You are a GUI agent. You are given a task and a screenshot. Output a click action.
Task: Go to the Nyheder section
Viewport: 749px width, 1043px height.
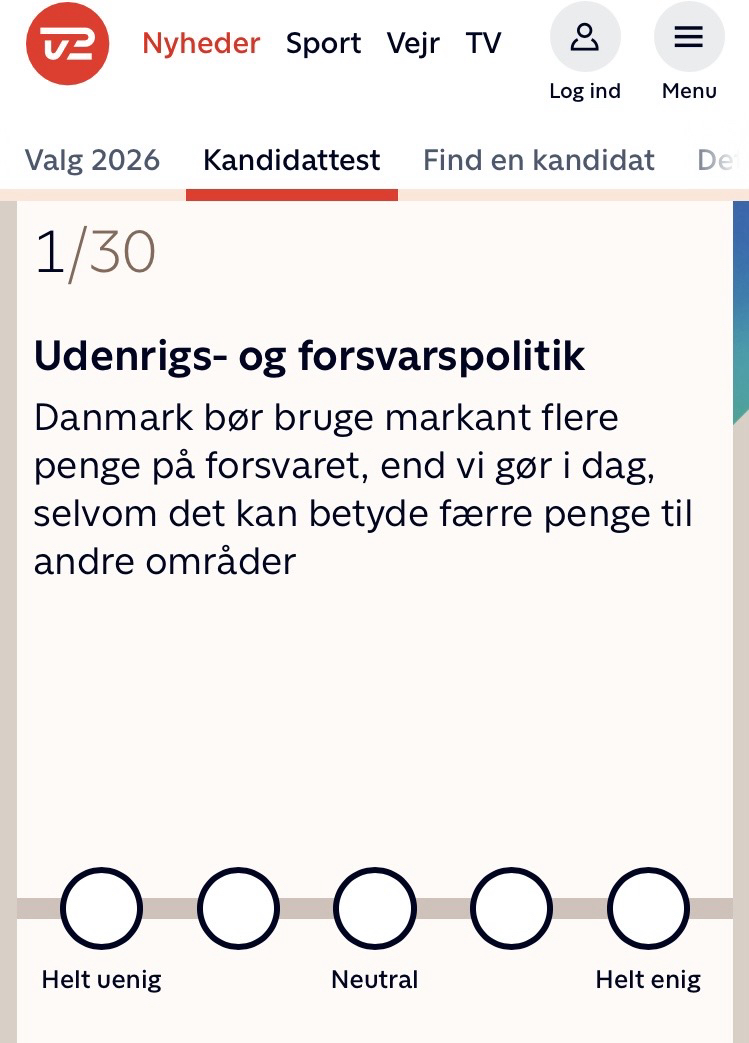point(201,43)
